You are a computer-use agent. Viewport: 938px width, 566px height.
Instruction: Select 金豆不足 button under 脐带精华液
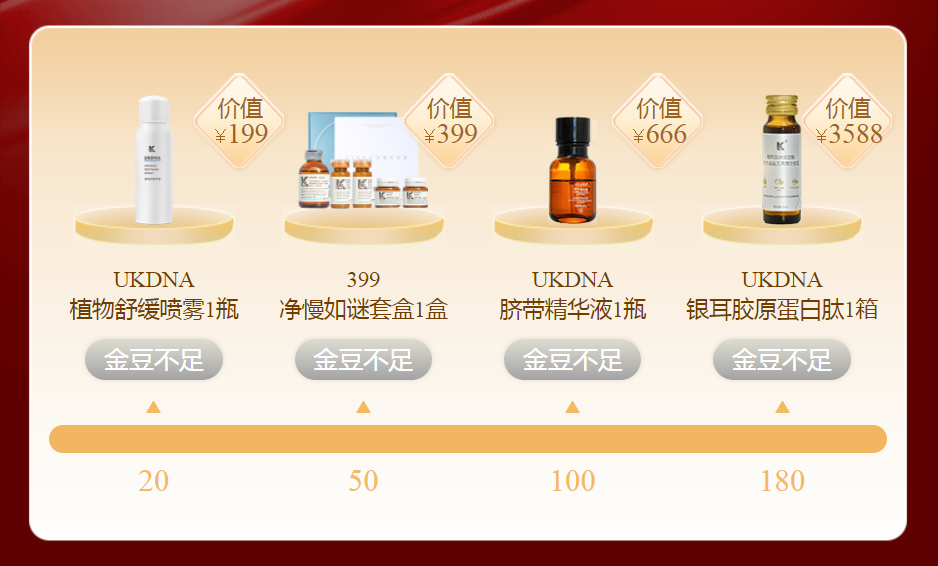(572, 360)
